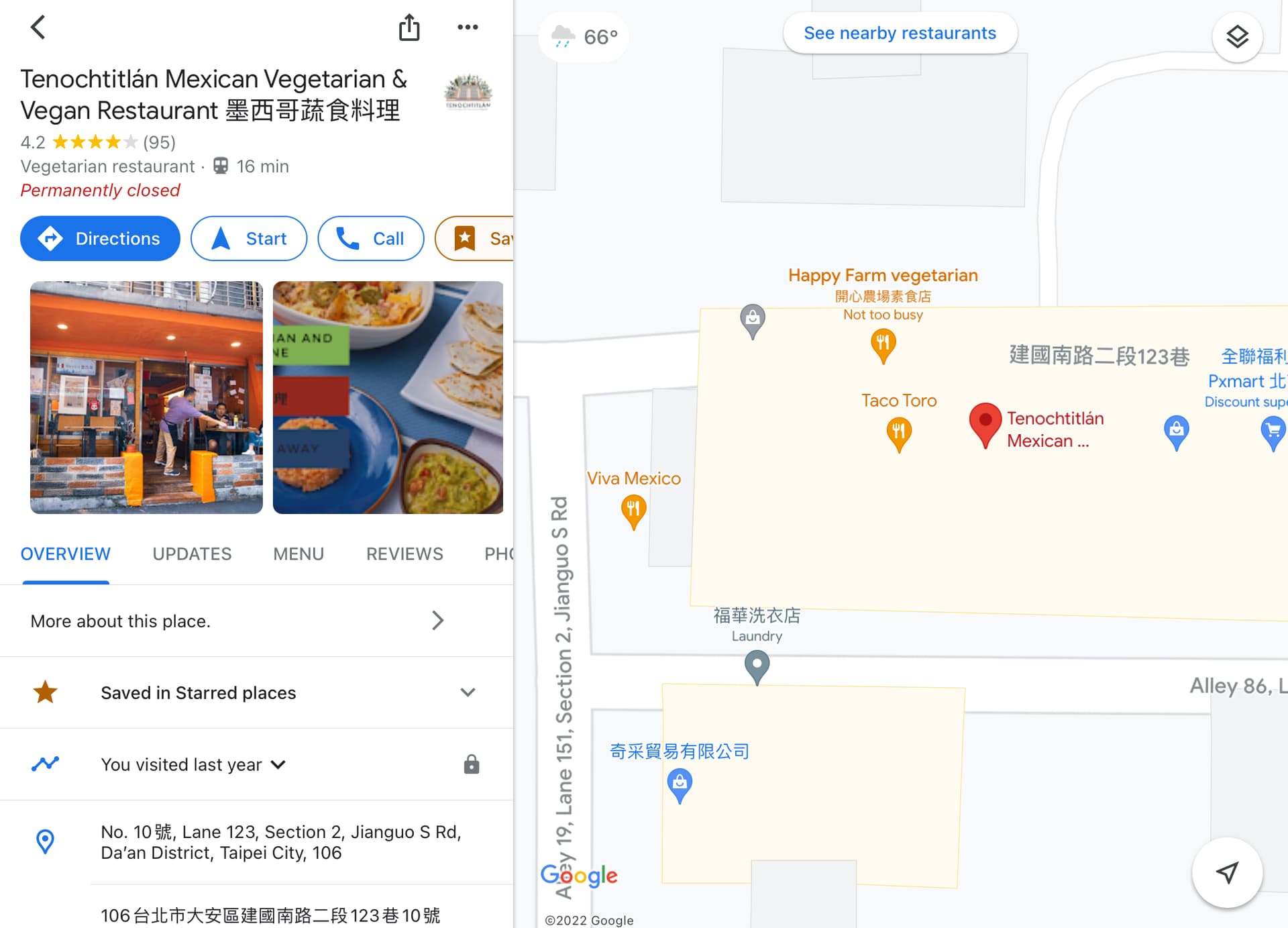Open the three-dot overflow menu

pos(468,28)
